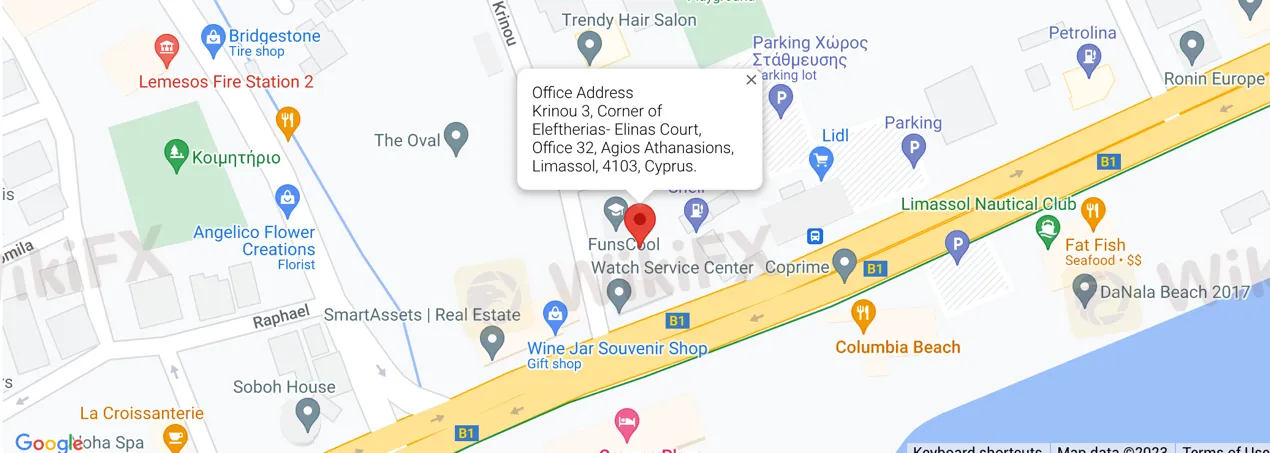The width and height of the screenshot is (1270, 453).
Task: Open Lemesos Fire Station 2 marker
Action: (x=166, y=48)
